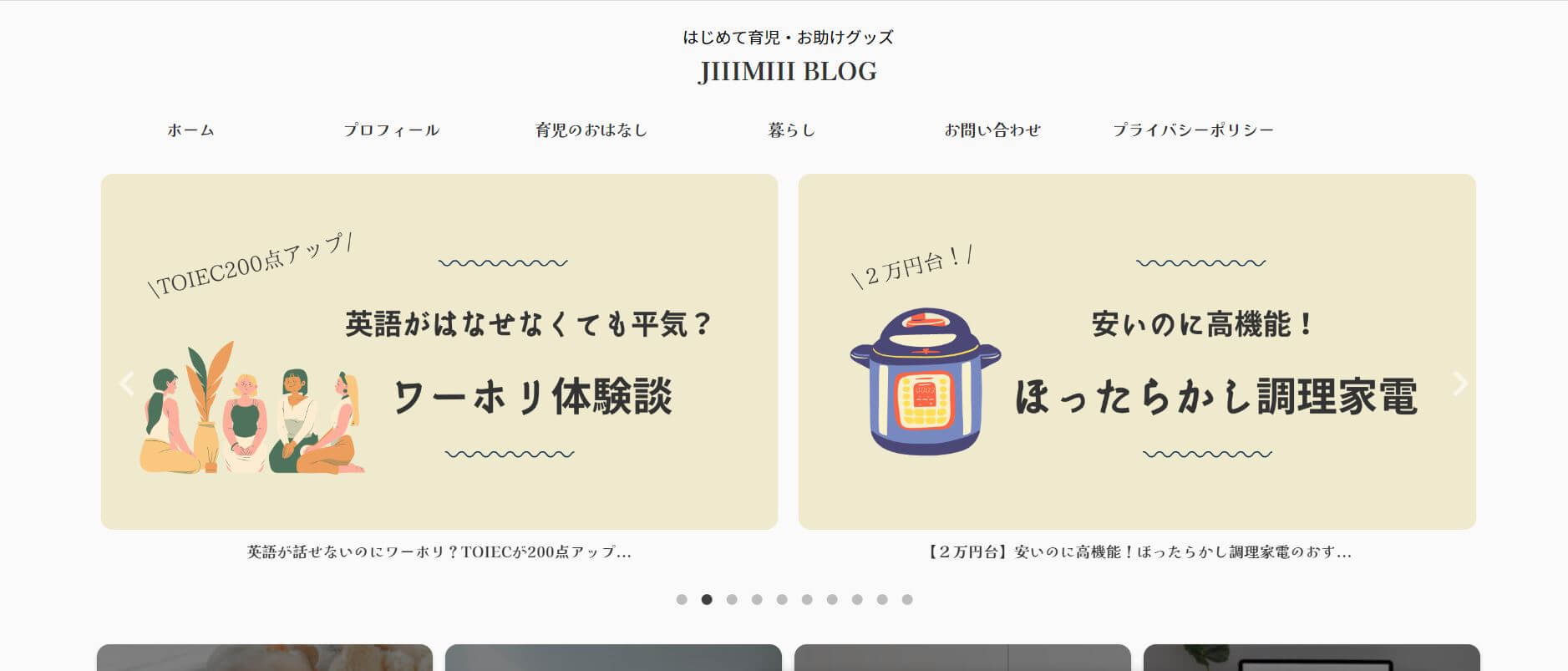The image size is (1568, 671).
Task: Open the 【２万円台】安いのに高機能 article title
Action: (1137, 552)
